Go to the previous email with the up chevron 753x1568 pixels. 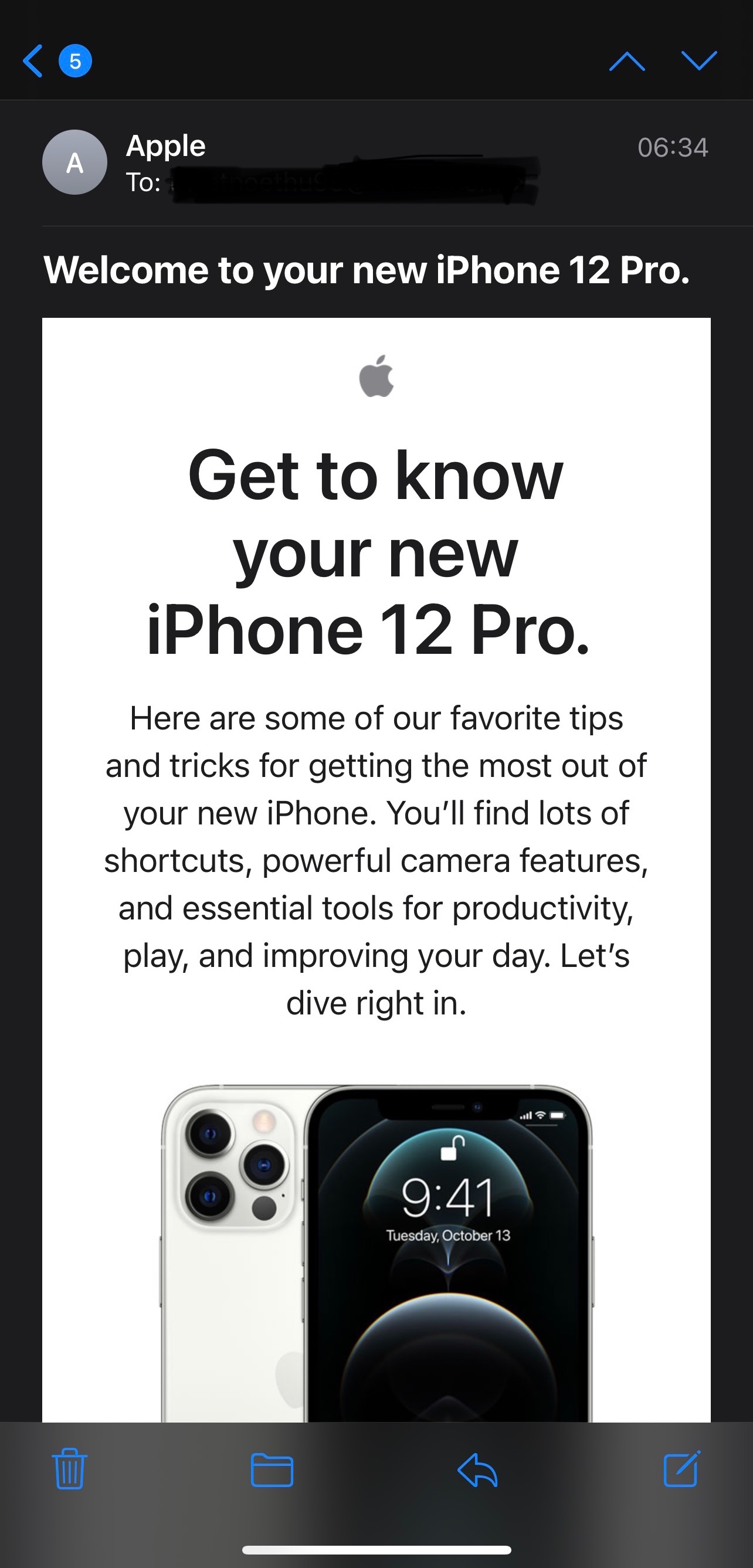626,61
